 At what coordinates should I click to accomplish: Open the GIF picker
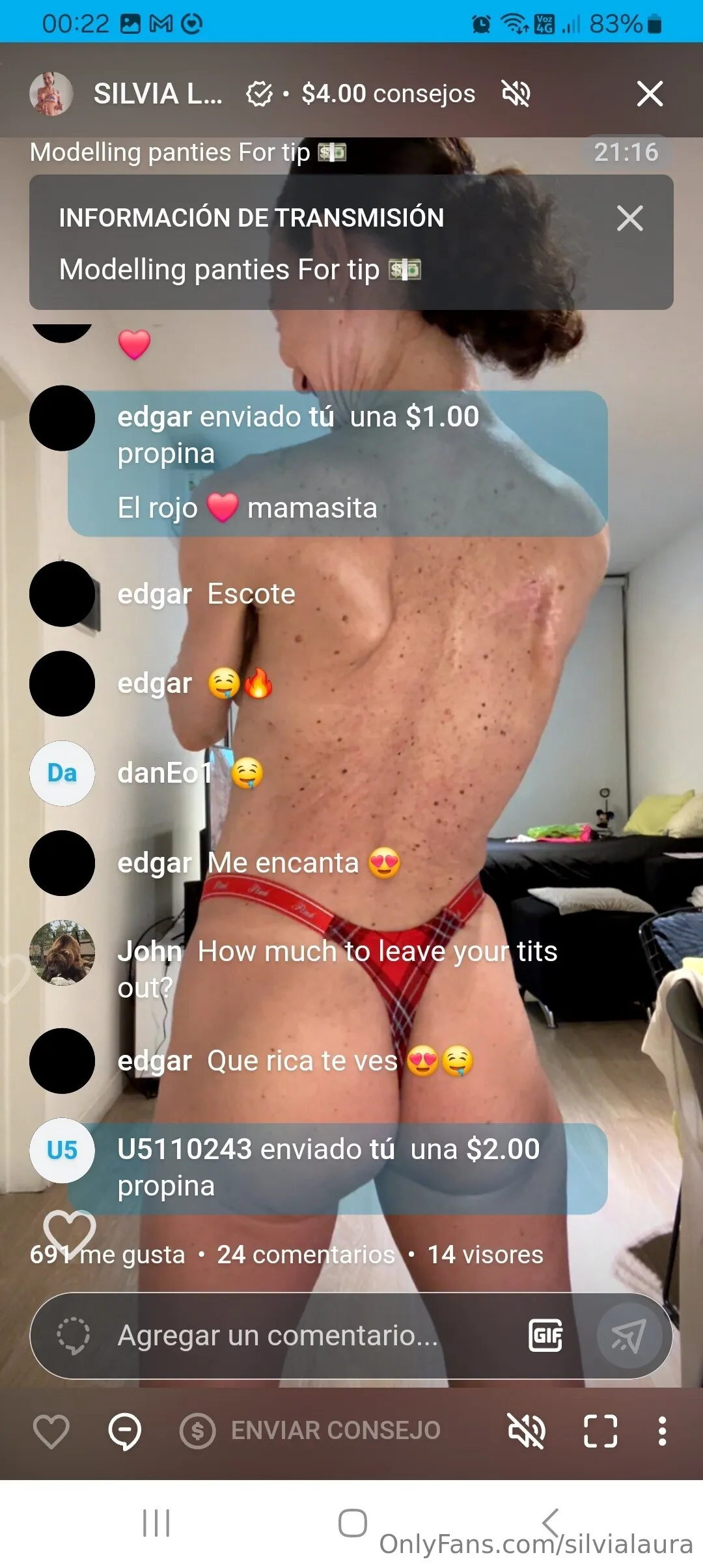[545, 1336]
